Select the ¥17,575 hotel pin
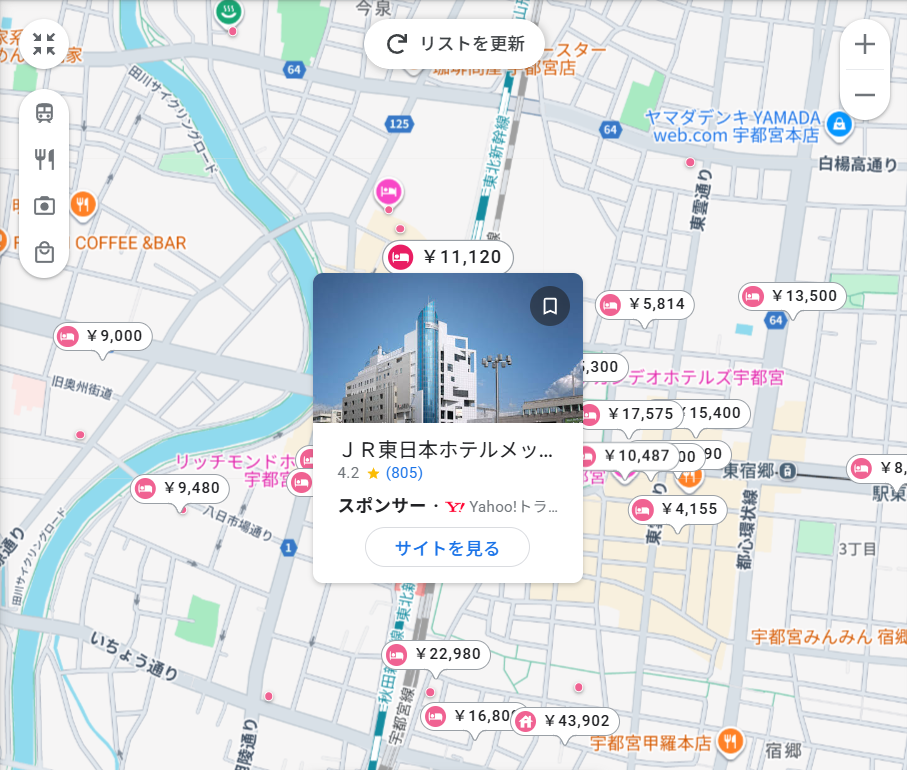907x770 pixels. (633, 414)
